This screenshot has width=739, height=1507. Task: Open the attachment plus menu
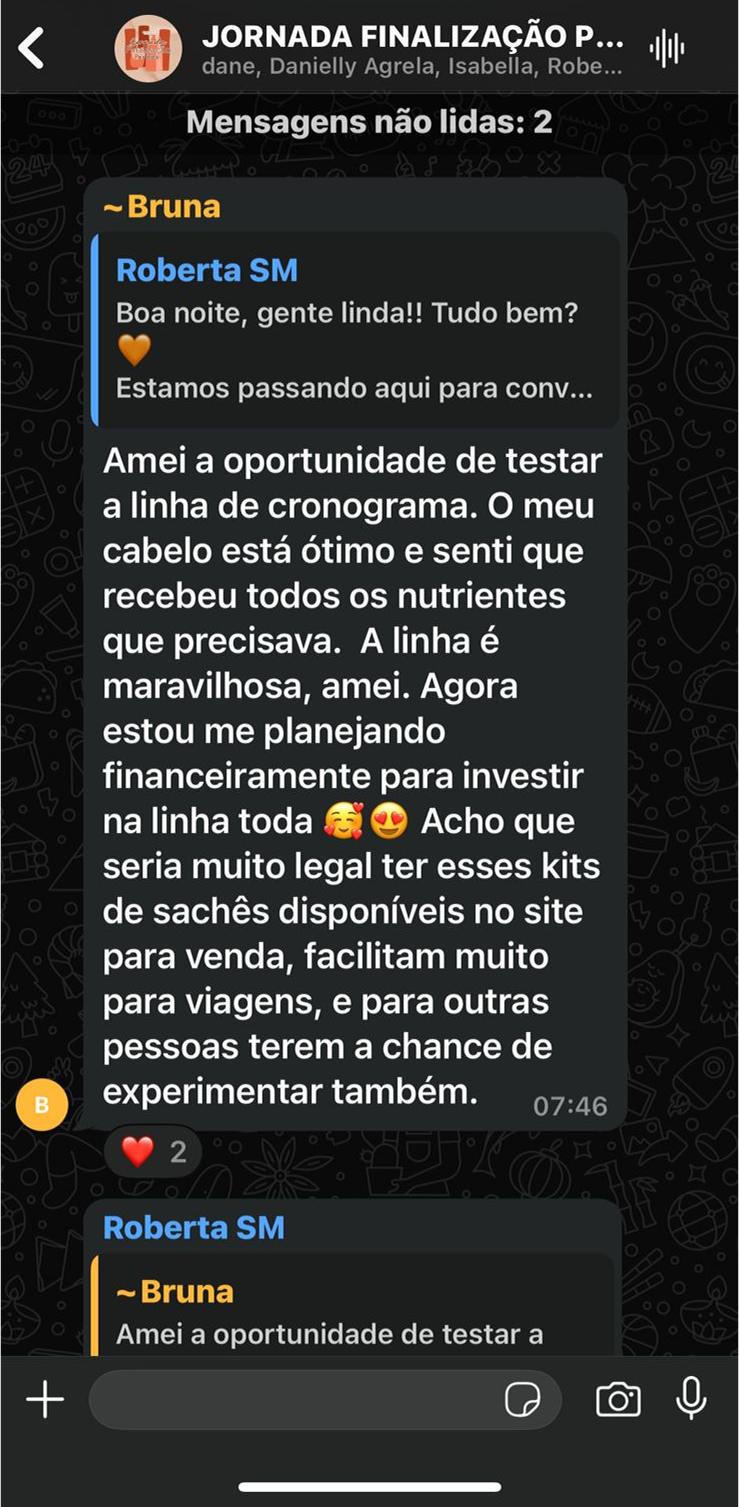point(45,1400)
